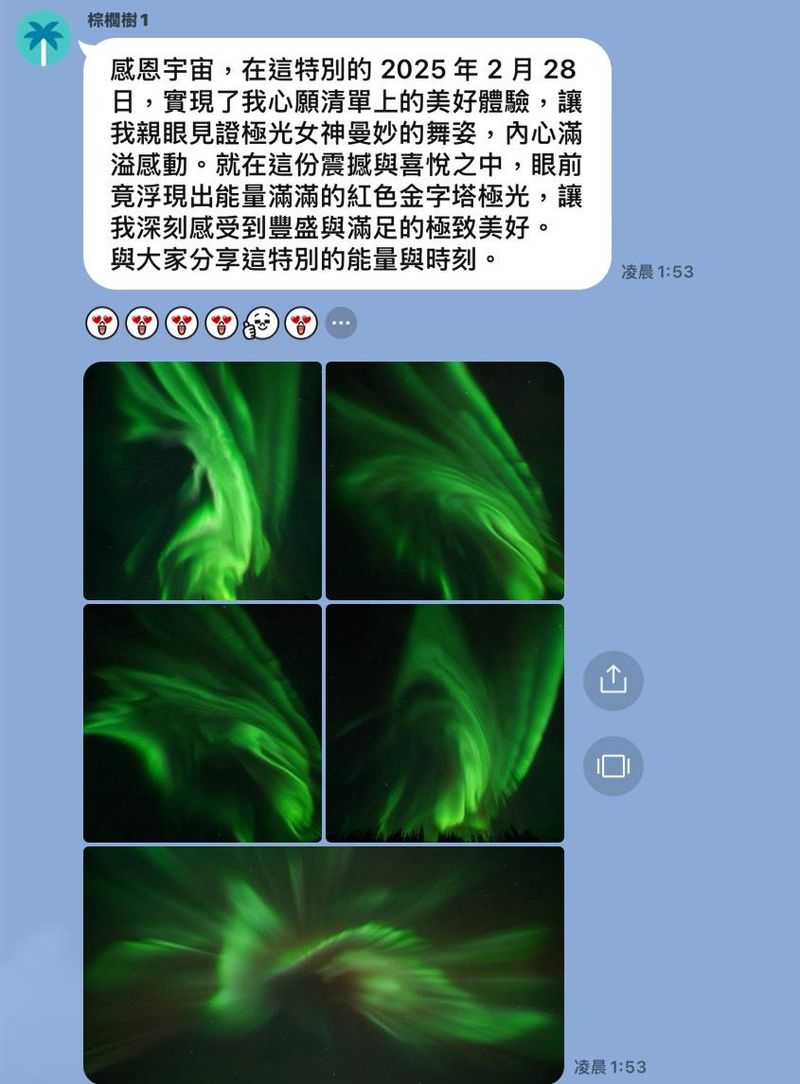Screen dimensions: 800x1084
Task: Open the aurora photo showing the treeline
Action: pos(445,723)
